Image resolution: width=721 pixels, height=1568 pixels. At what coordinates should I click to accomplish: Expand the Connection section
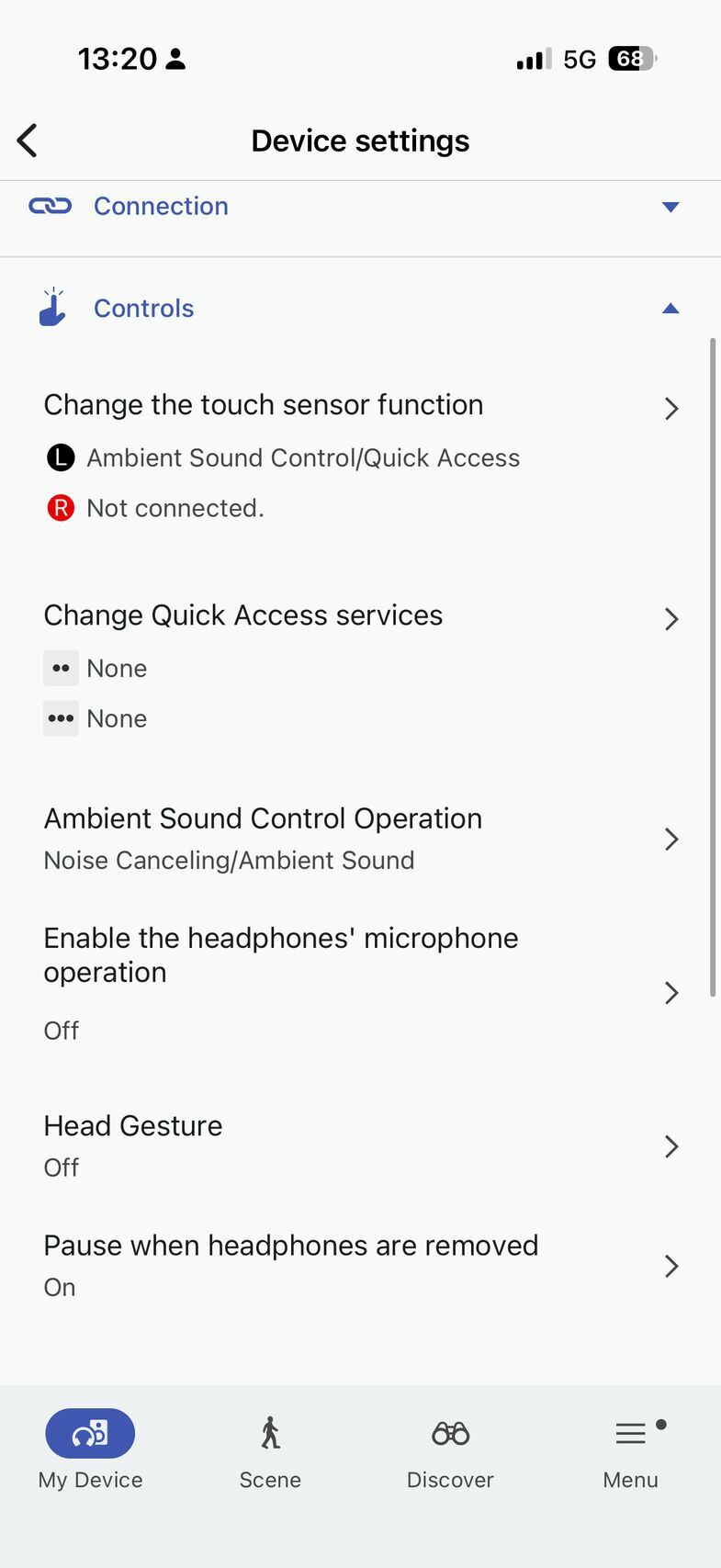click(x=670, y=207)
